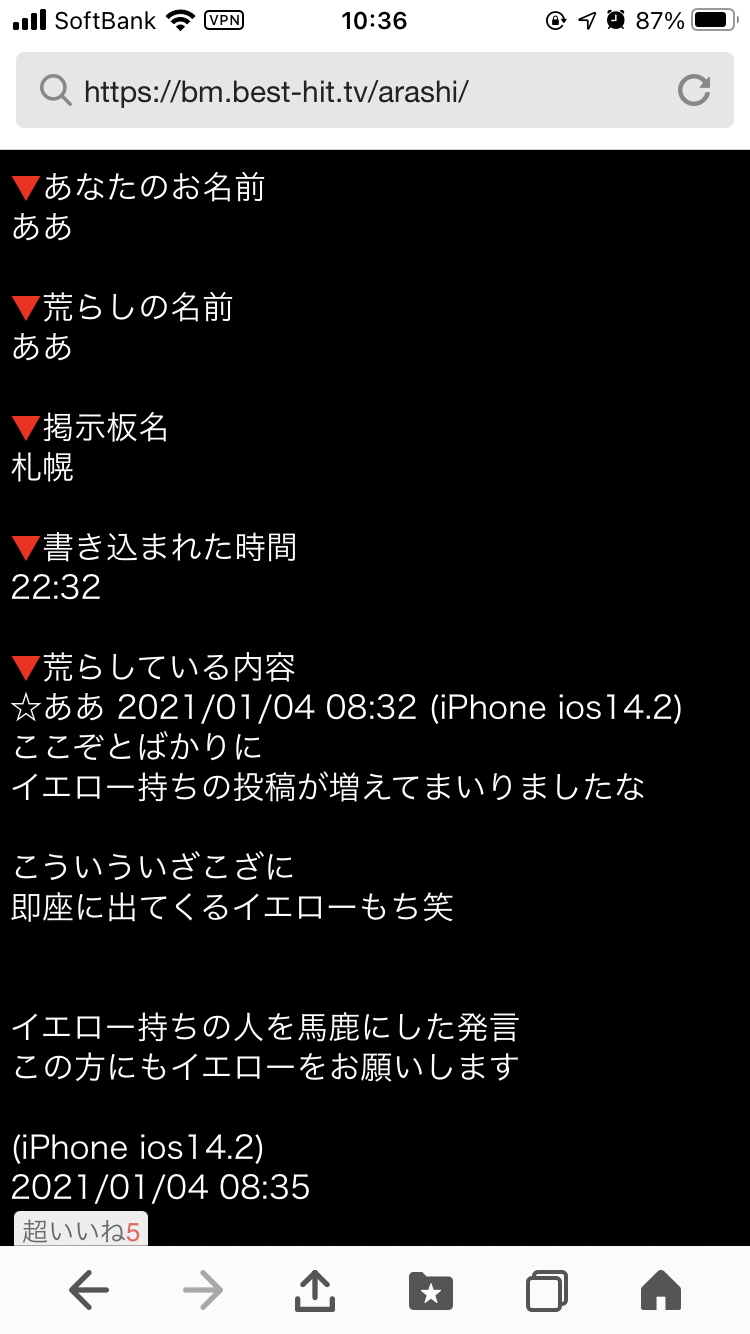Screen dimensions: 750x1334
Task: Reload the current page
Action: coord(693,91)
